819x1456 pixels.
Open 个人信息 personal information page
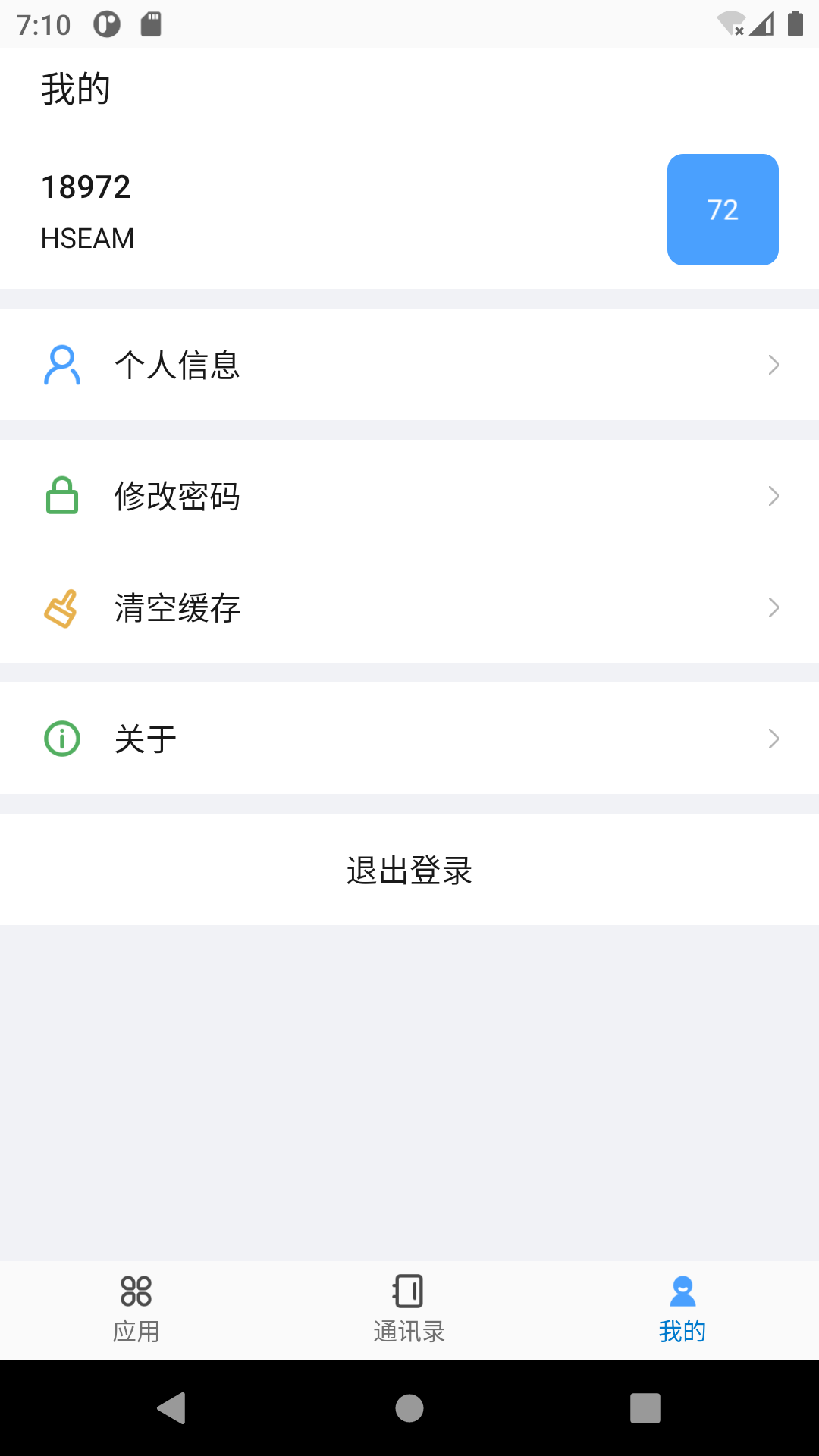178,365
